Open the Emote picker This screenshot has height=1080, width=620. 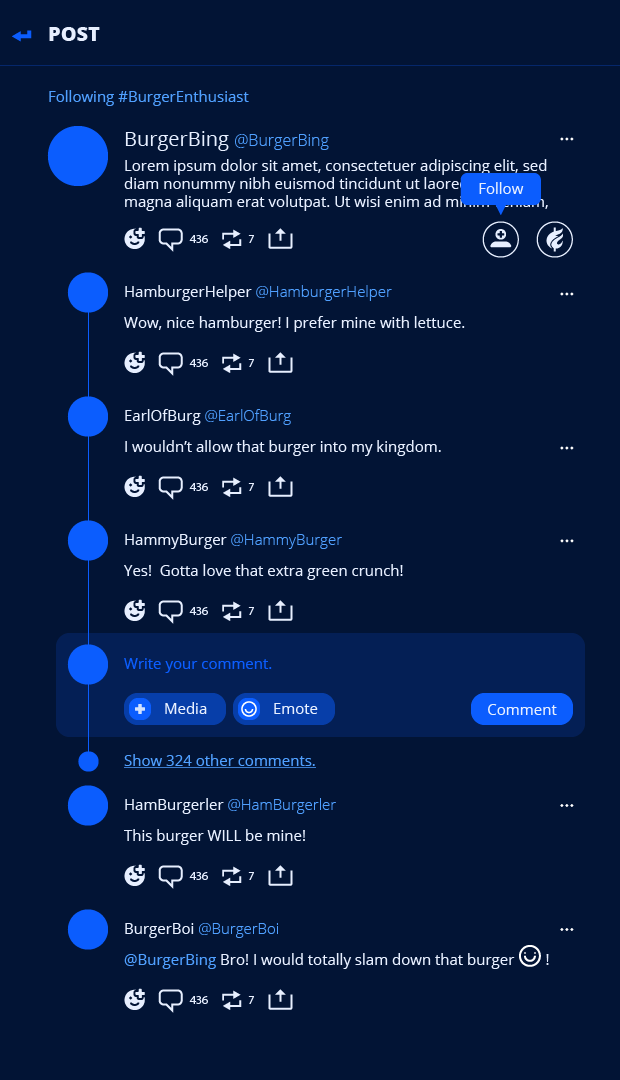pyautogui.click(x=284, y=709)
